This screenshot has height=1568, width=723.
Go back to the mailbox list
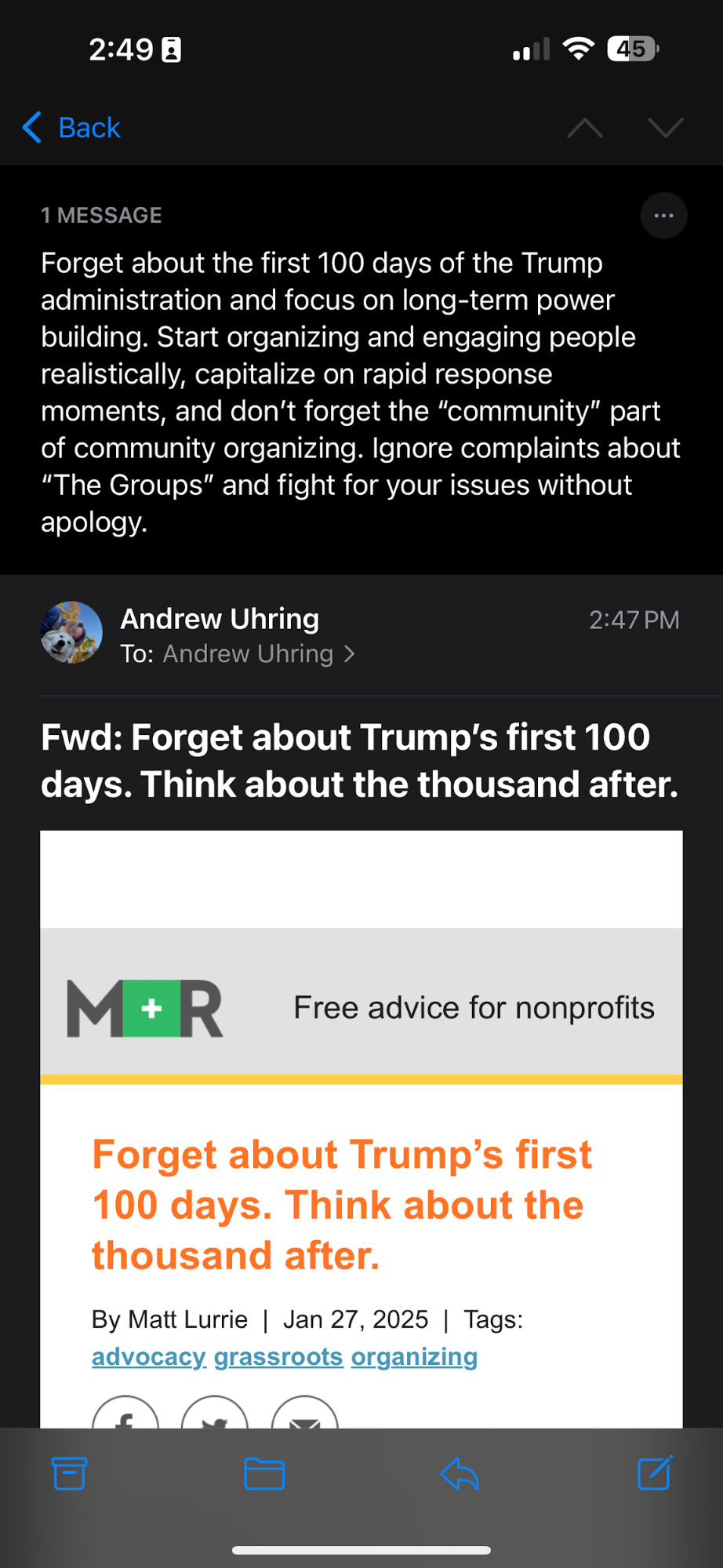point(71,127)
